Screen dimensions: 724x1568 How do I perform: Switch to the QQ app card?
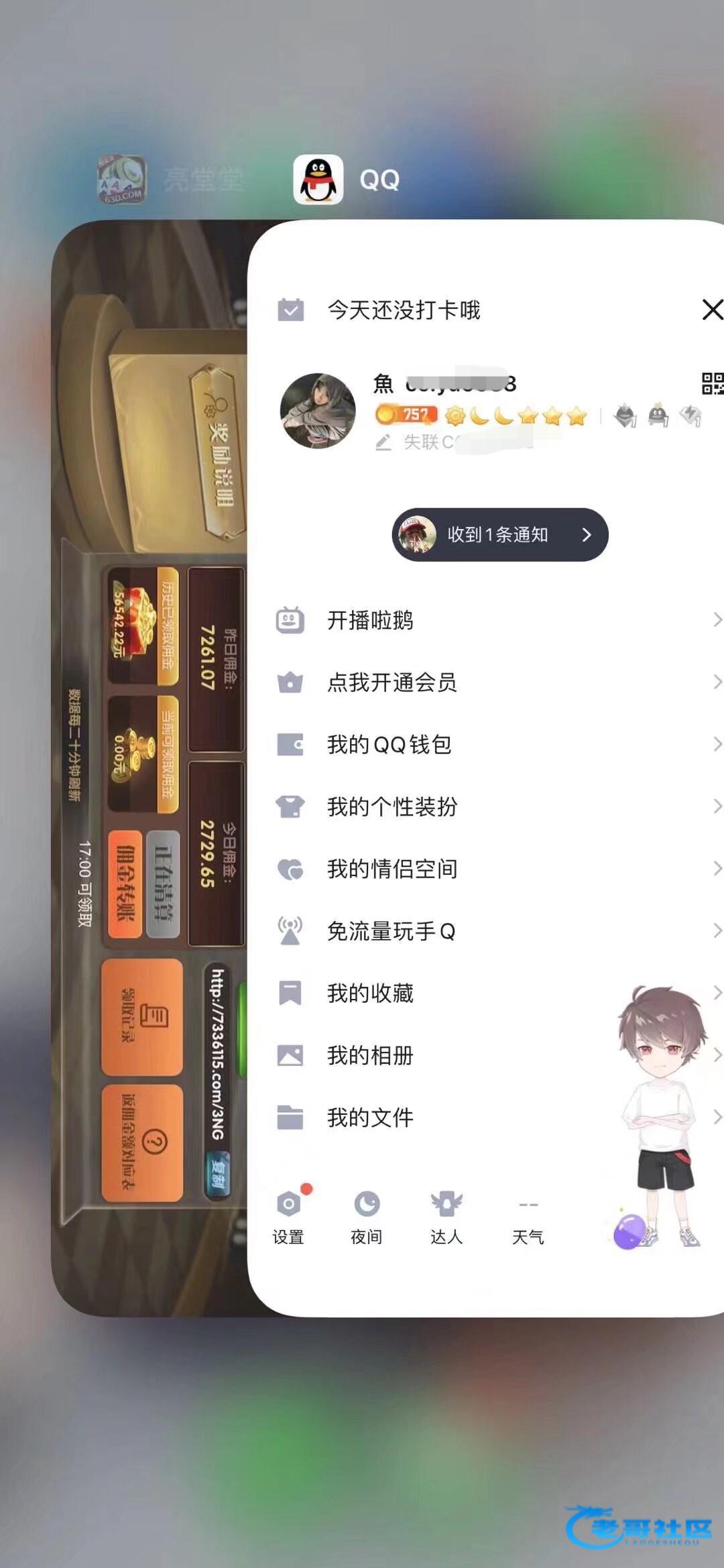485,768
